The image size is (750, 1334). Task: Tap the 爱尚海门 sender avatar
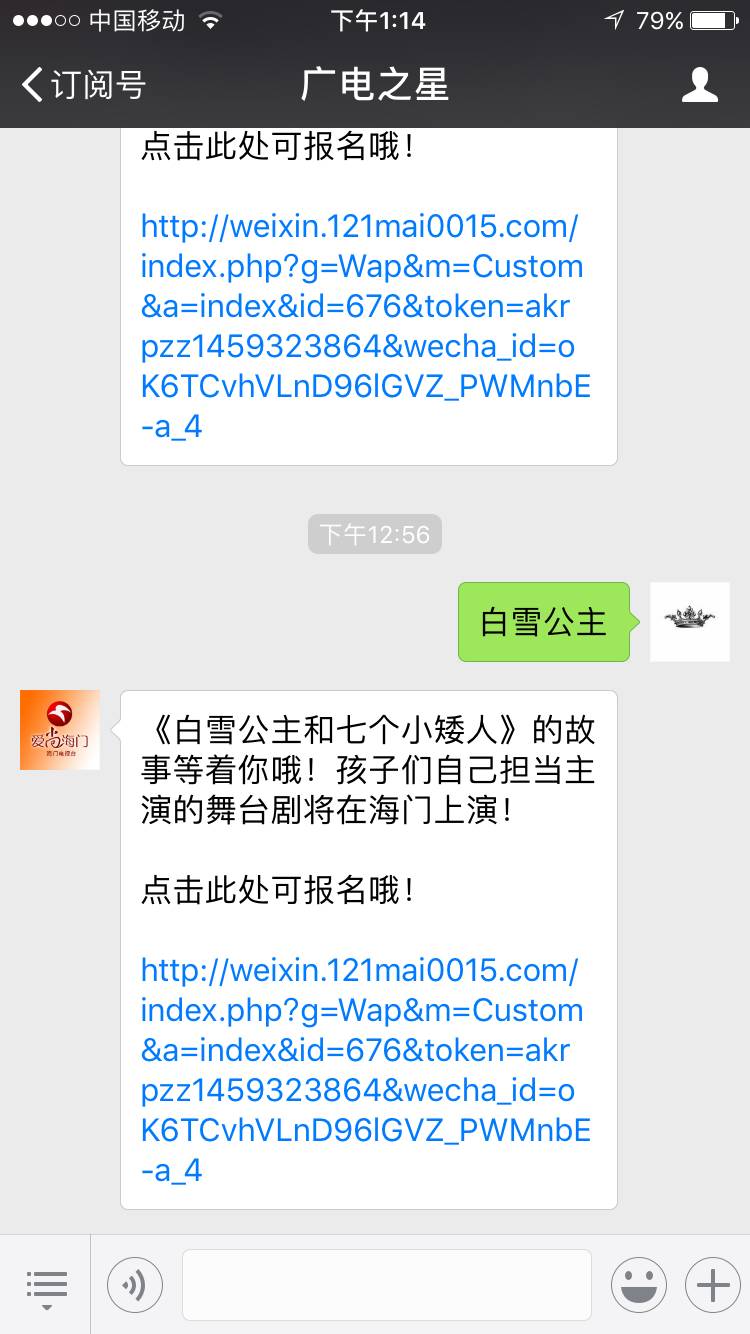(60, 730)
